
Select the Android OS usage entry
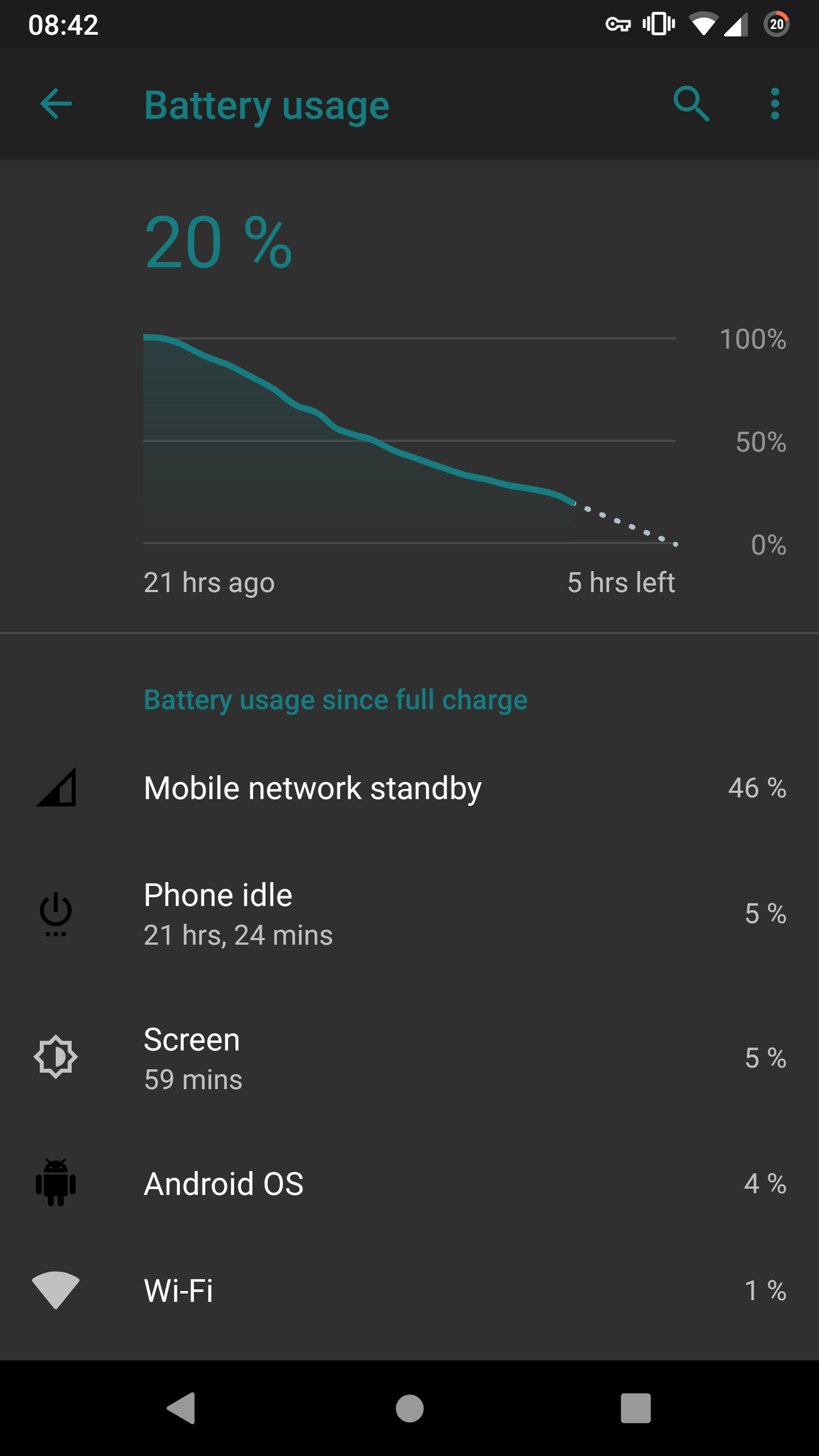tap(409, 1184)
